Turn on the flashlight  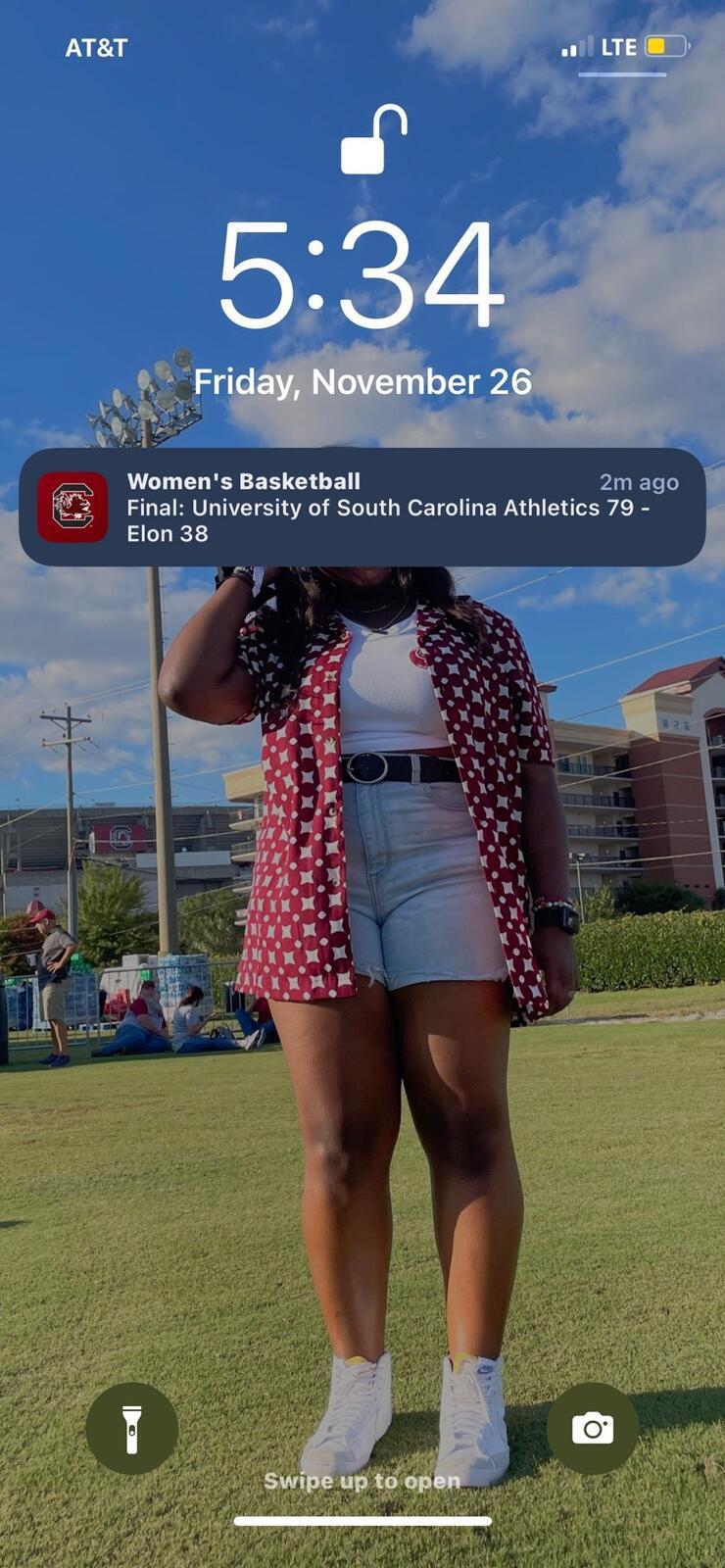point(131,1428)
